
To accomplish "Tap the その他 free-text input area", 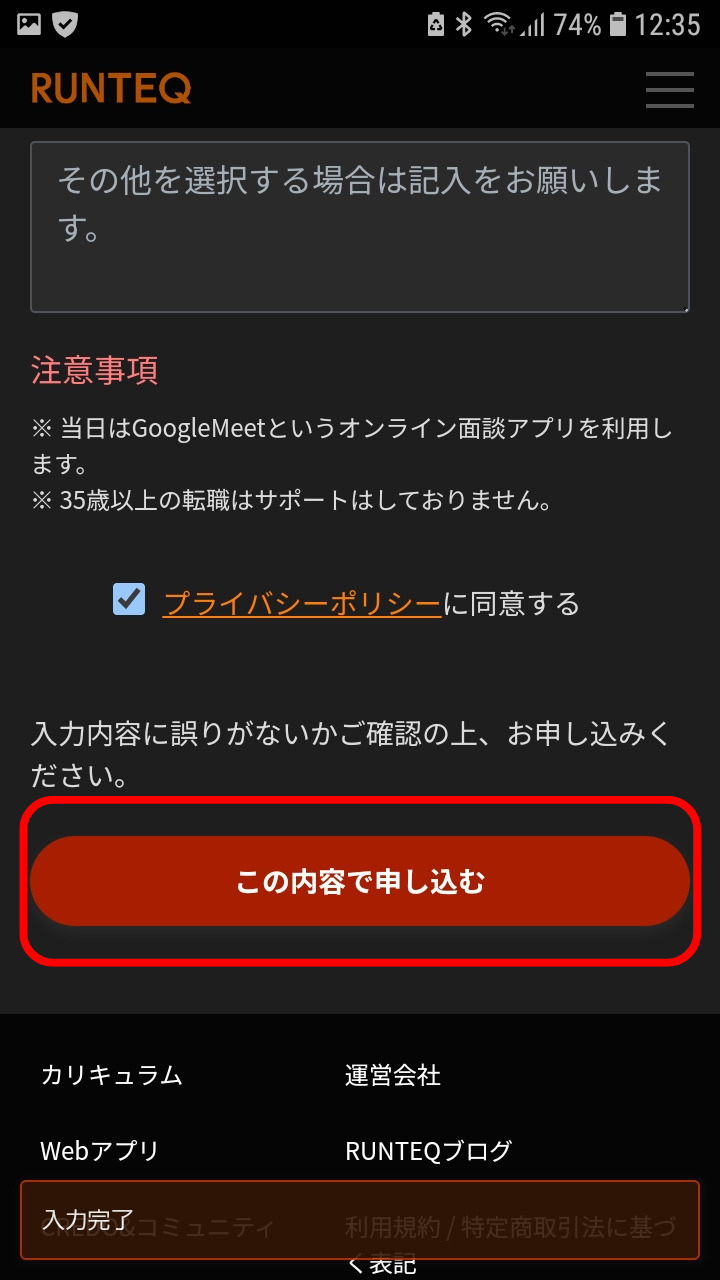I will 358,224.
